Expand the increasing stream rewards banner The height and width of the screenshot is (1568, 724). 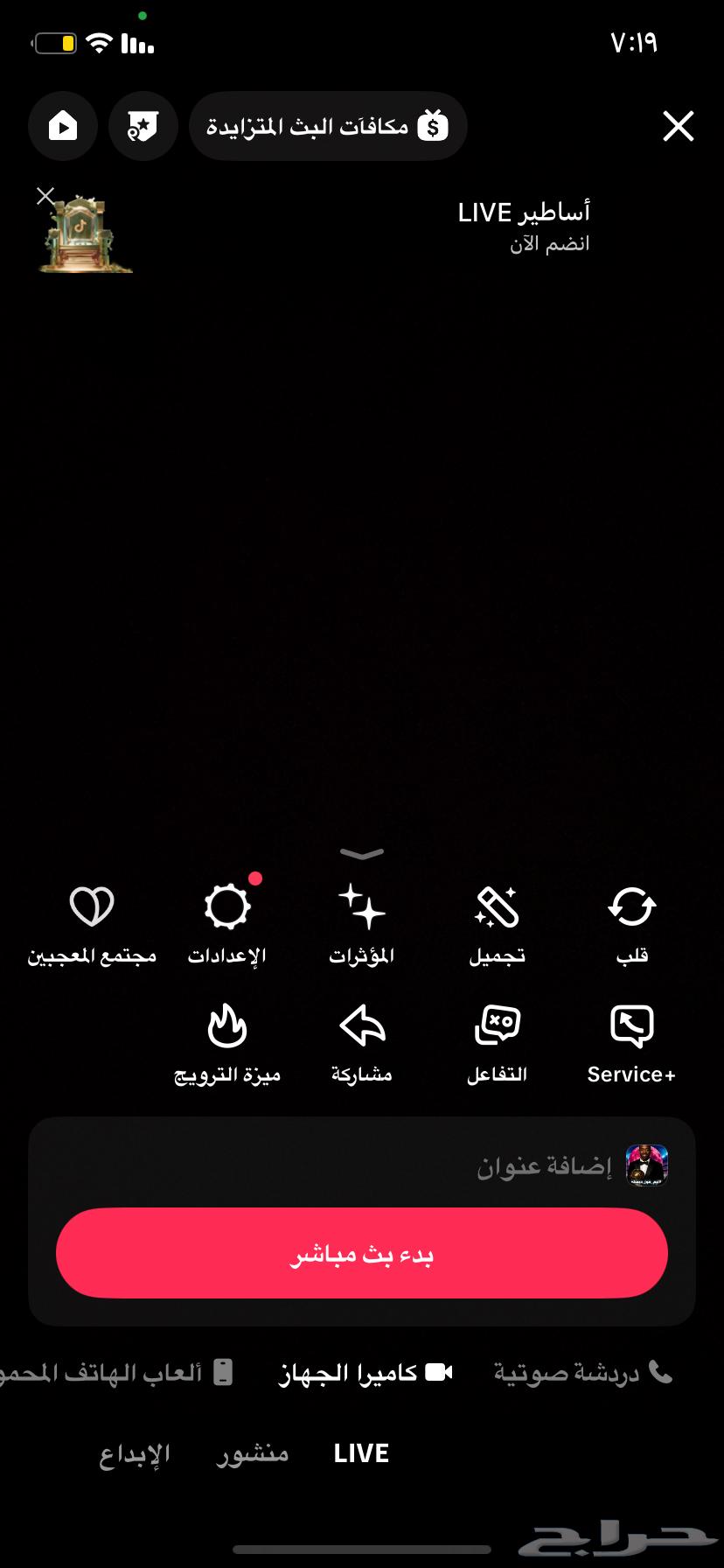pyautogui.click(x=328, y=126)
